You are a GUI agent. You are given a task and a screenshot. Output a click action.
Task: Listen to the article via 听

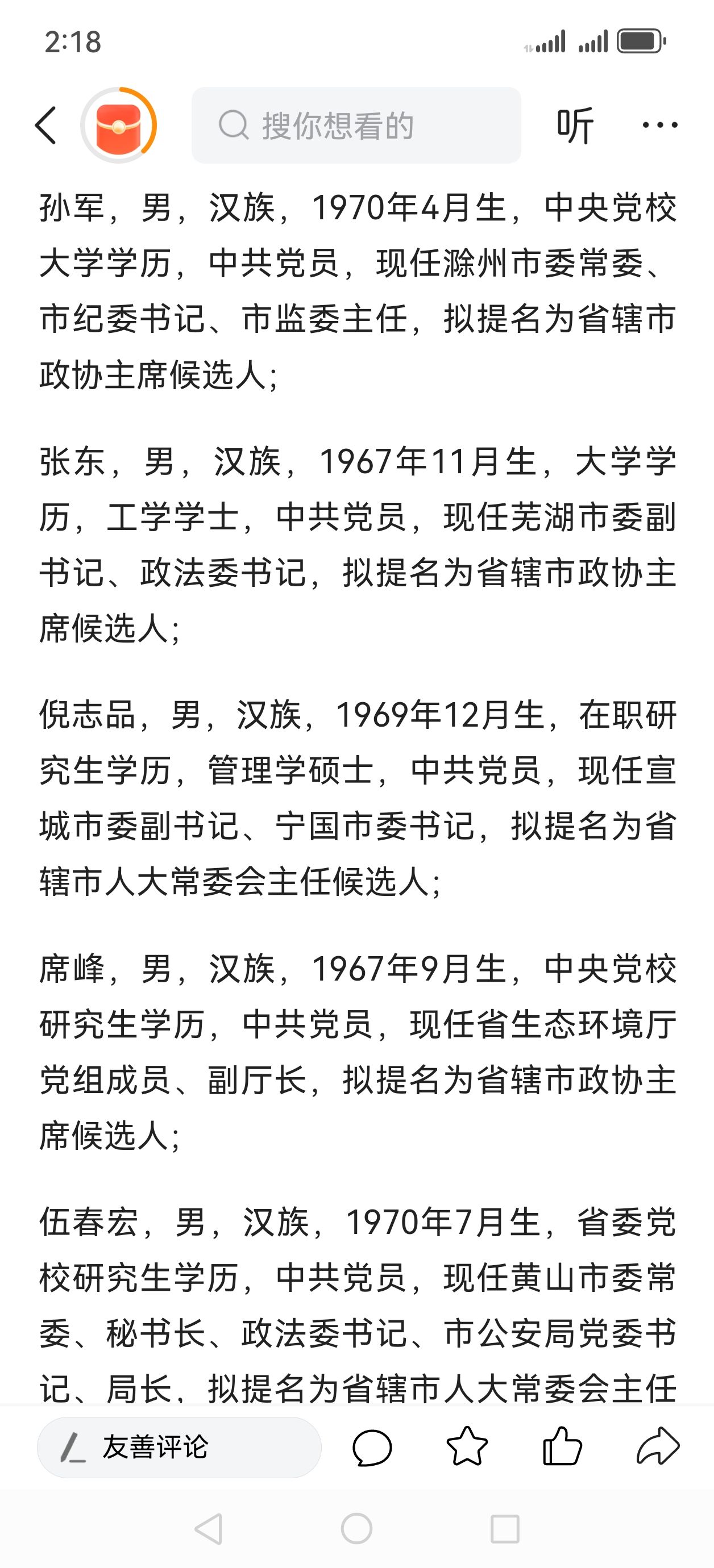575,126
